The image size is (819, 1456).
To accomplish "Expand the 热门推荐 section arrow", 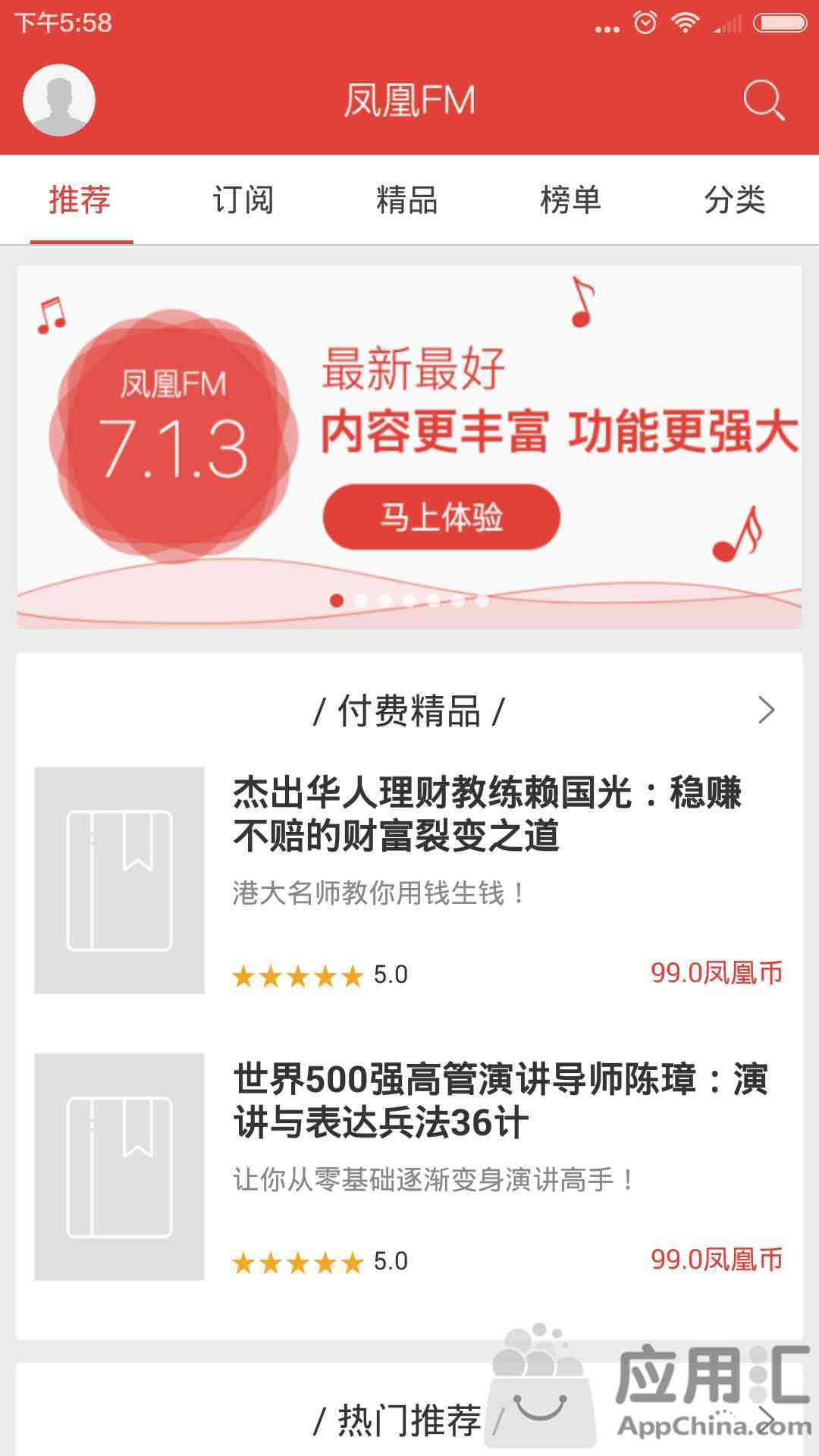I will click(767, 1420).
